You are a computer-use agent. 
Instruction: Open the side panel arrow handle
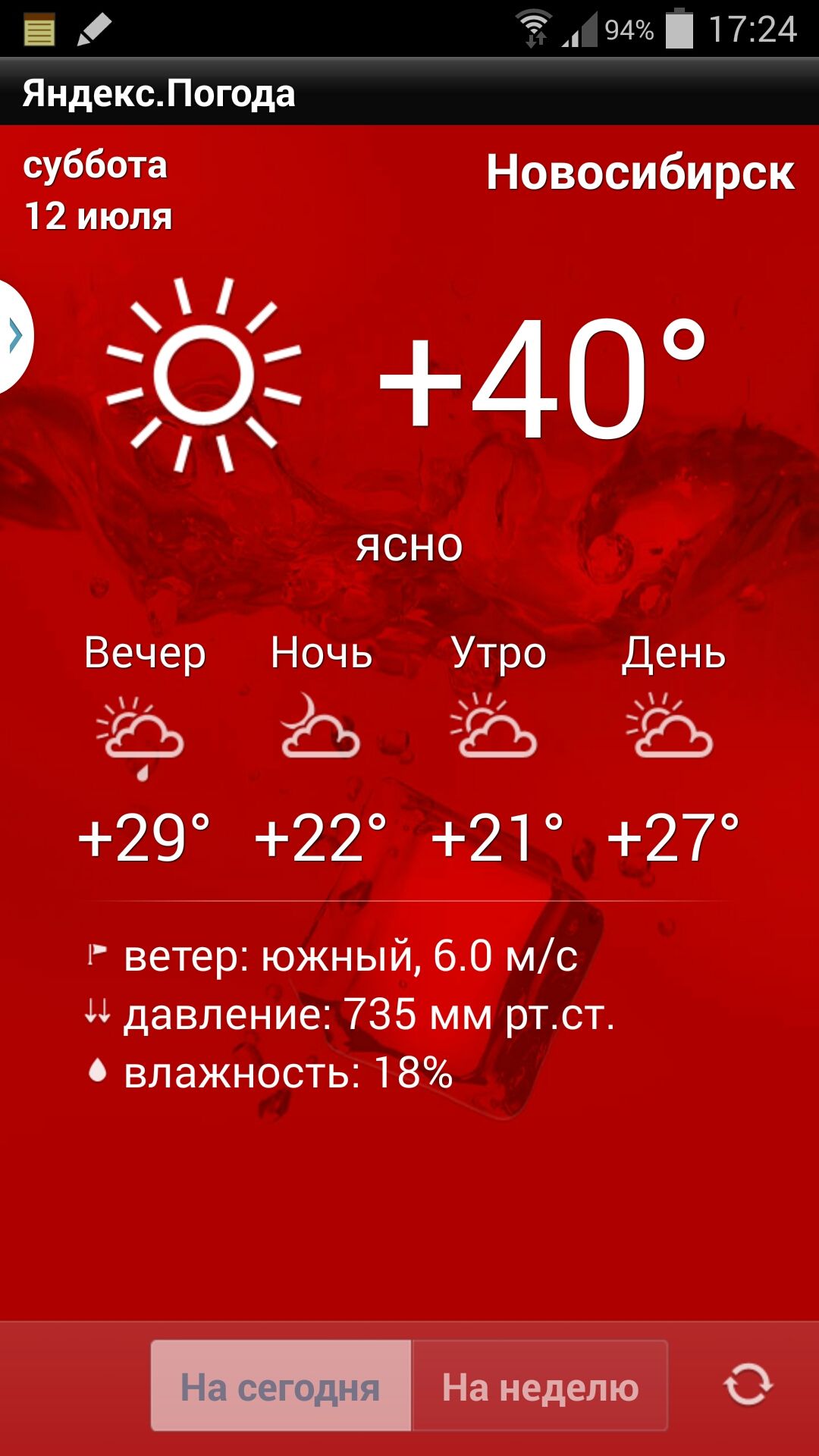[x=14, y=336]
